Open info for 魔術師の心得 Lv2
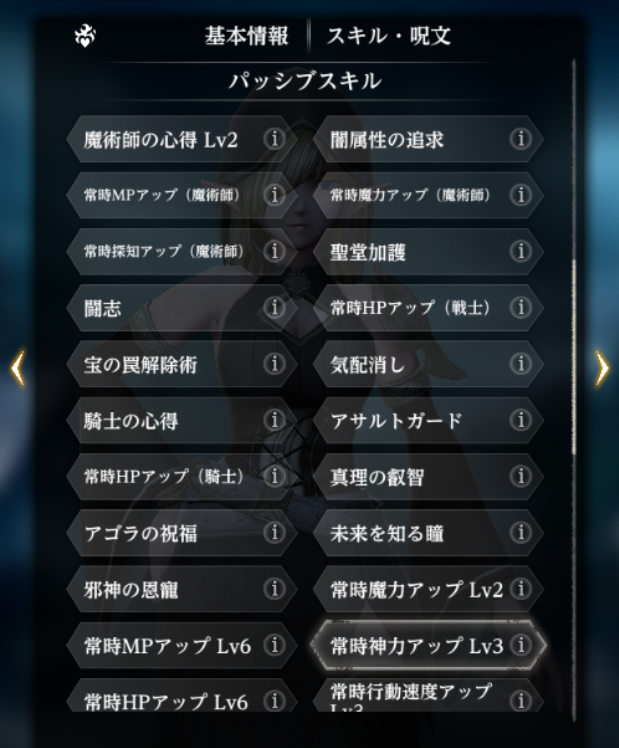Screen dimensions: 619x748 [x=273, y=140]
